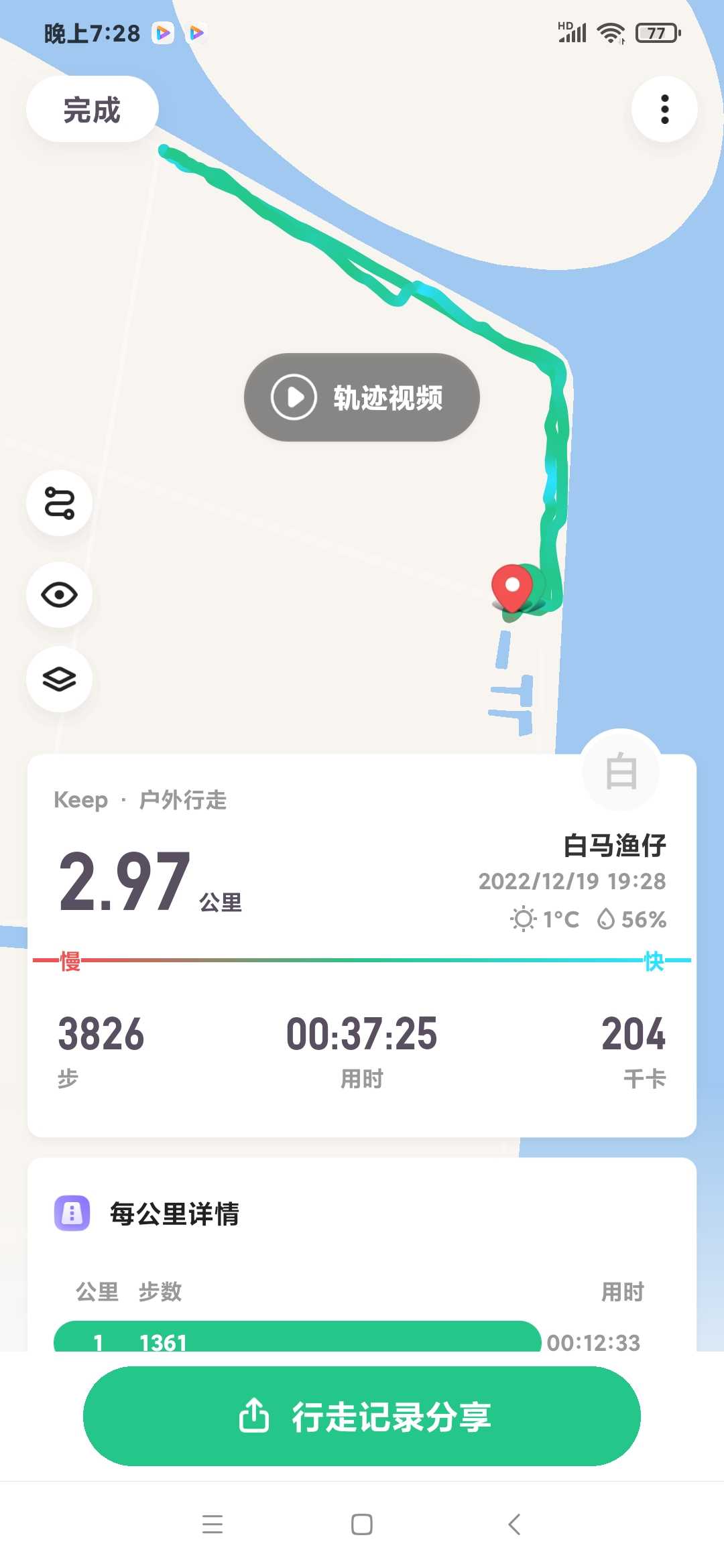The image size is (724, 1568).
Task: Play the 轨迹视频 track video
Action: pyautogui.click(x=362, y=397)
